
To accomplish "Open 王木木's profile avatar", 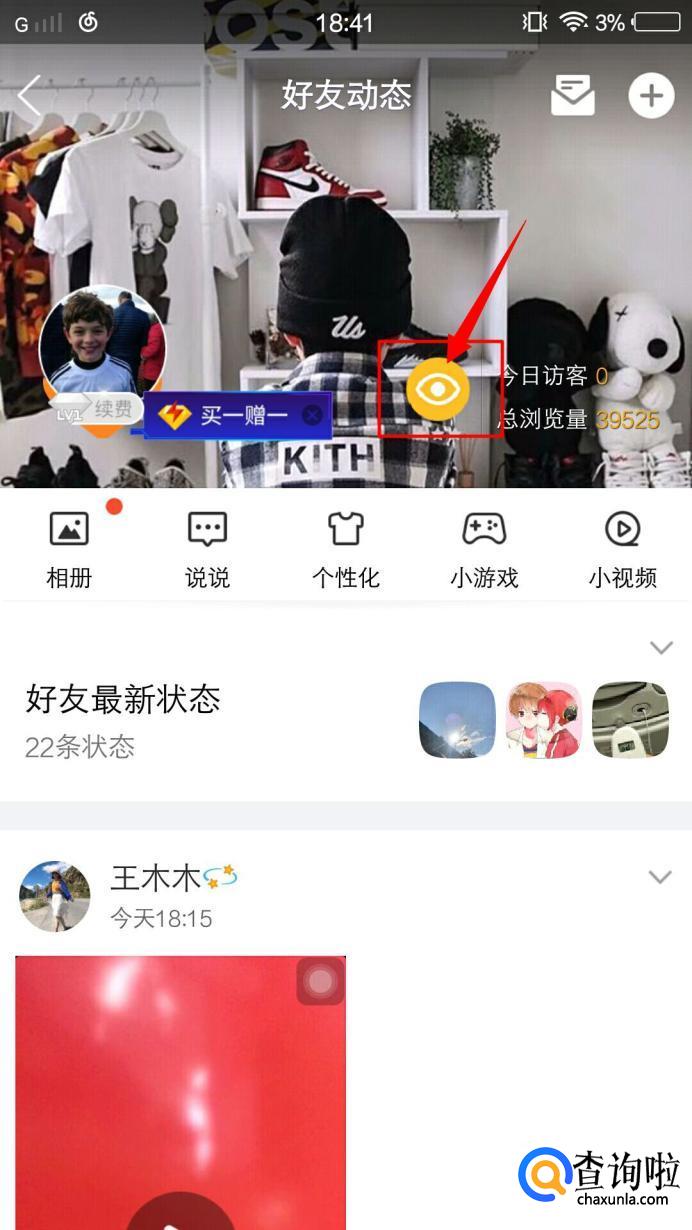I will (x=55, y=897).
